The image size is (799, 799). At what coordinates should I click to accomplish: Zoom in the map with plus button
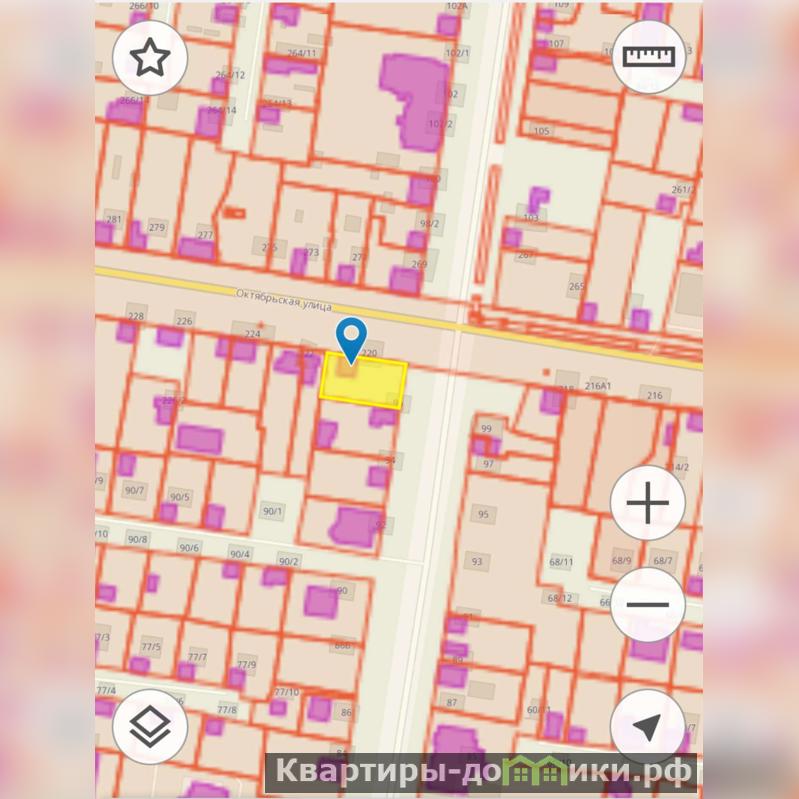pos(648,503)
